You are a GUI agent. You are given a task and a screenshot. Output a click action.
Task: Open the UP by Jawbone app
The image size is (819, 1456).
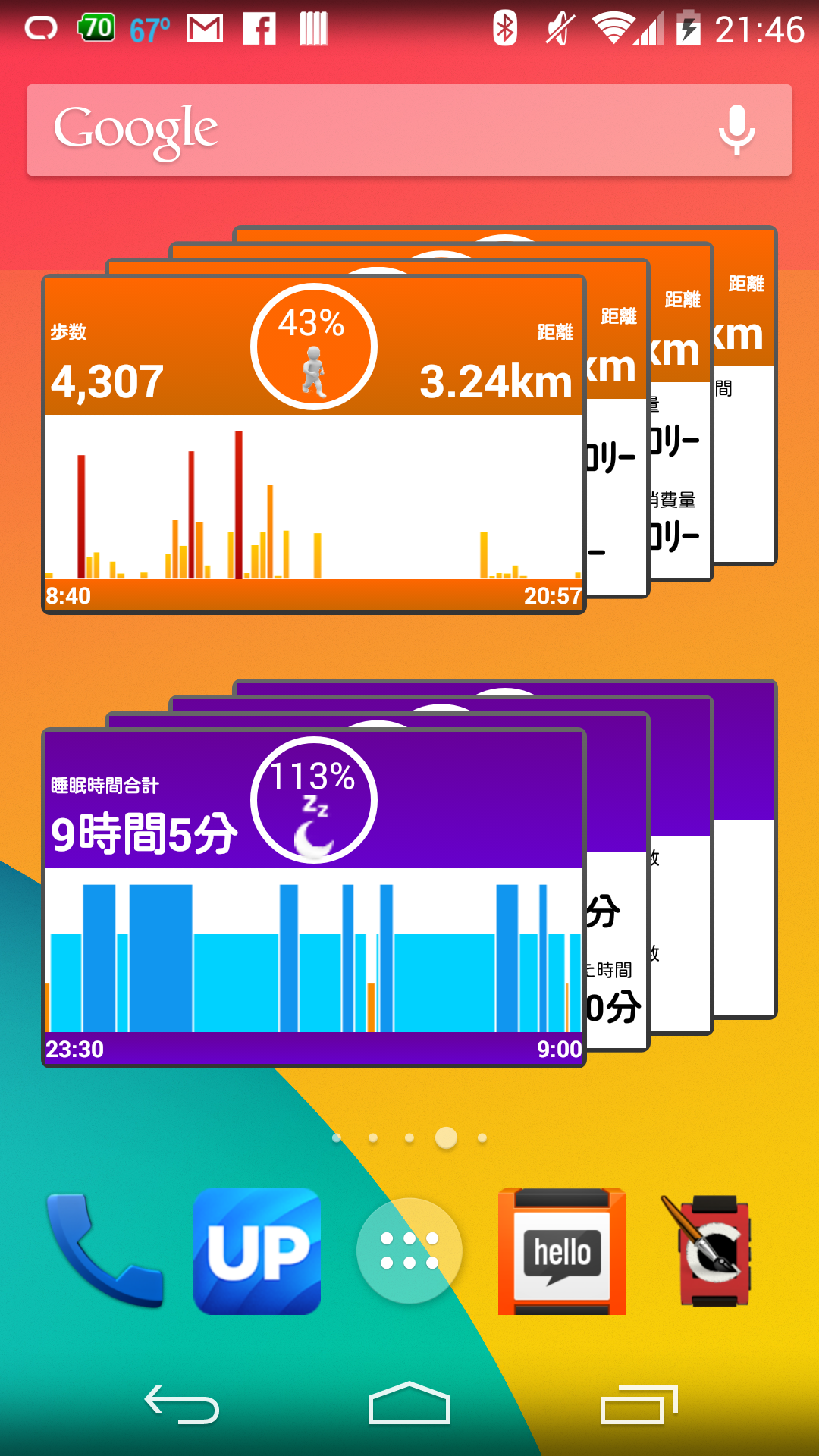pyautogui.click(x=257, y=1251)
